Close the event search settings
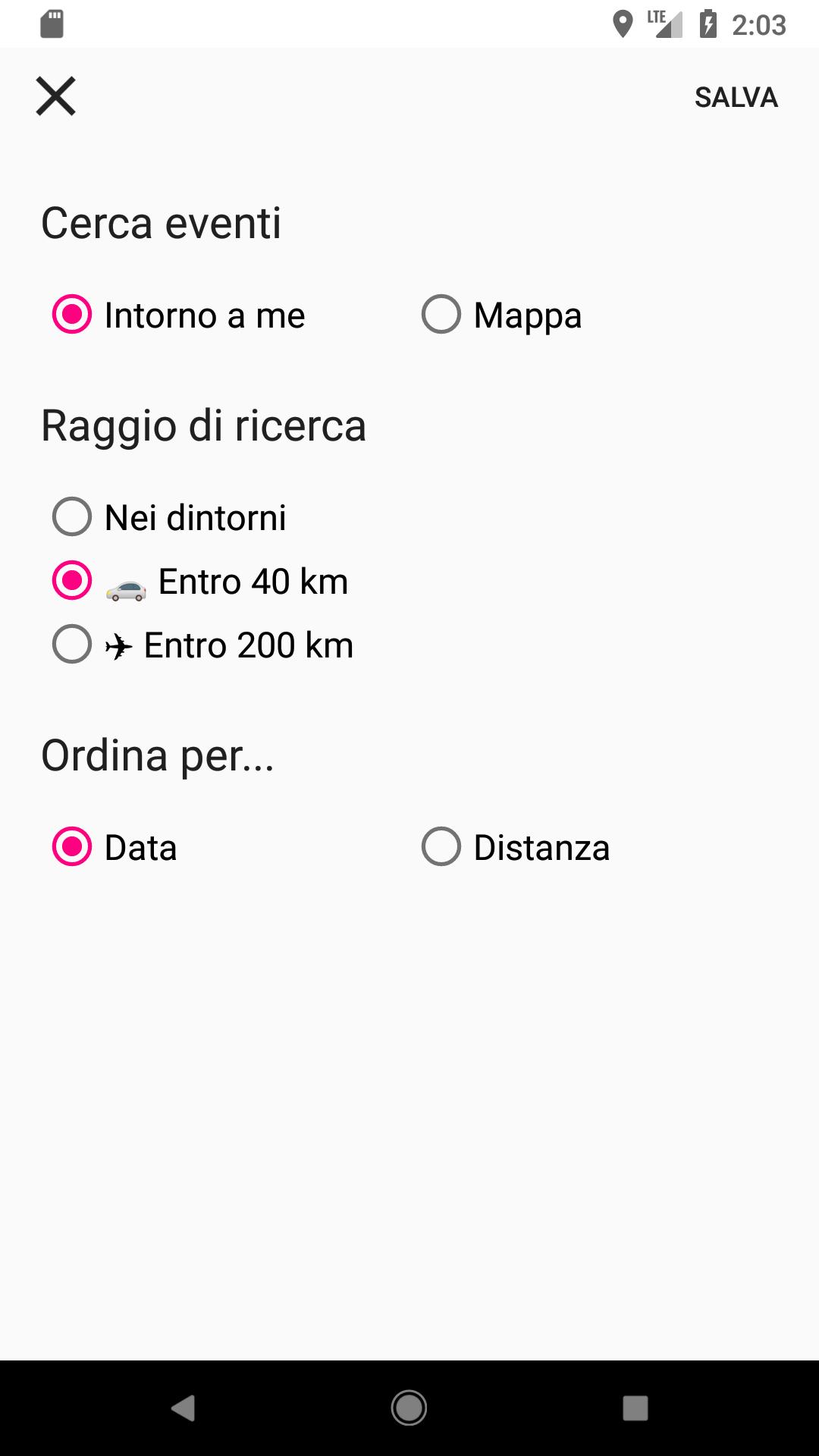This screenshot has height=1456, width=819. (56, 96)
